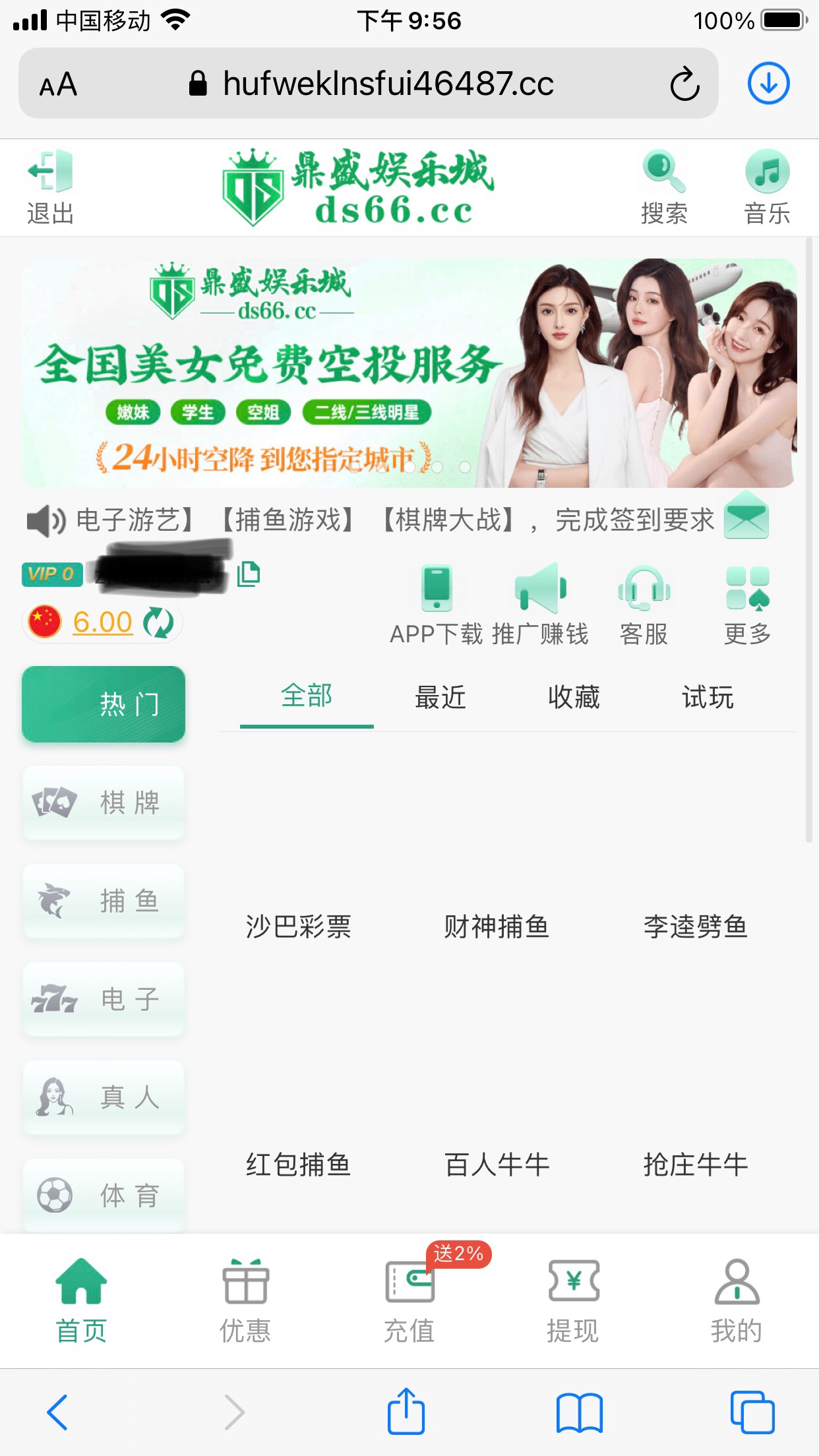Image resolution: width=819 pixels, height=1456 pixels.
Task: Select the 棋牌 category
Action: (104, 803)
